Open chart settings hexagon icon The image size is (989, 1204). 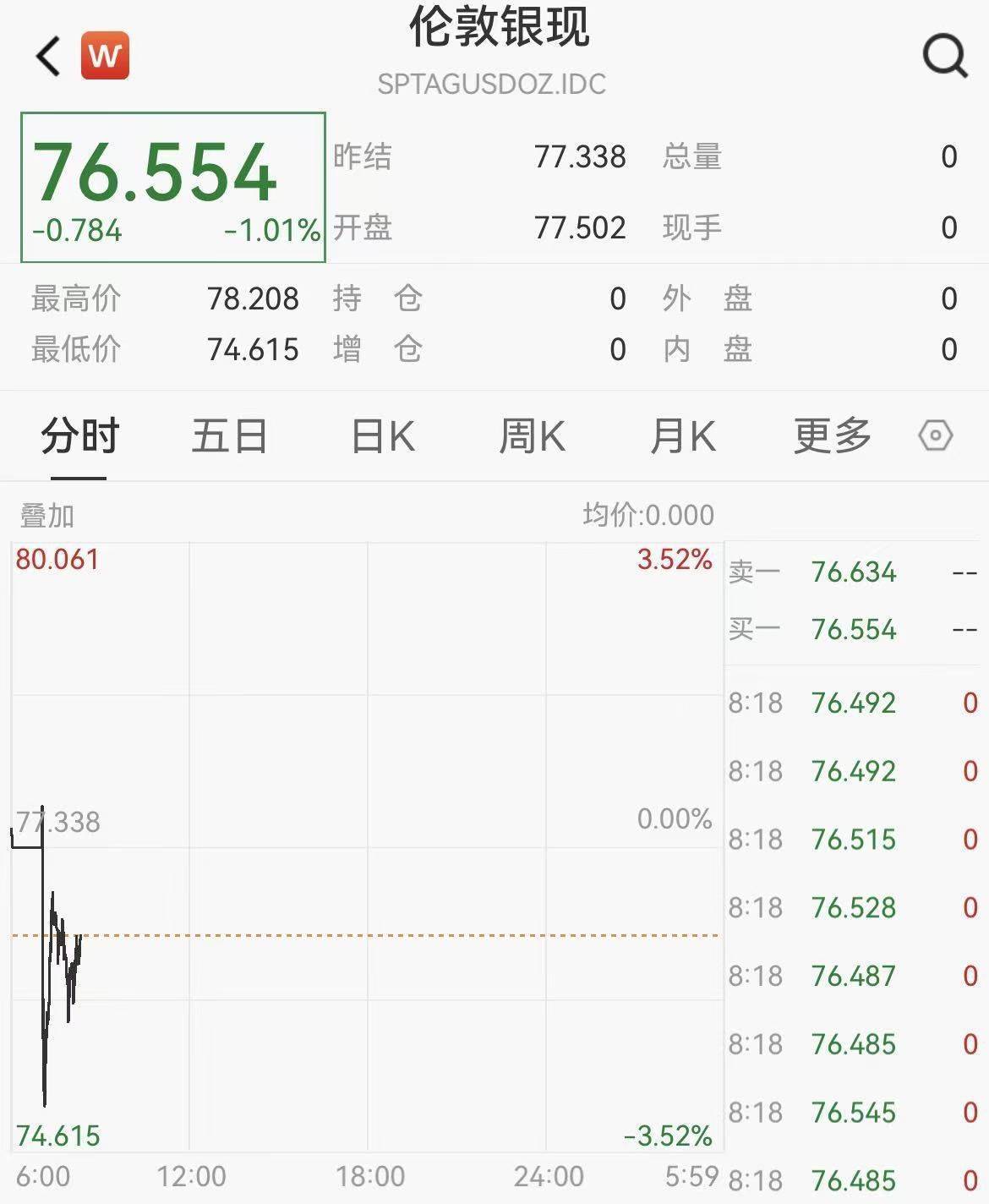pos(935,436)
